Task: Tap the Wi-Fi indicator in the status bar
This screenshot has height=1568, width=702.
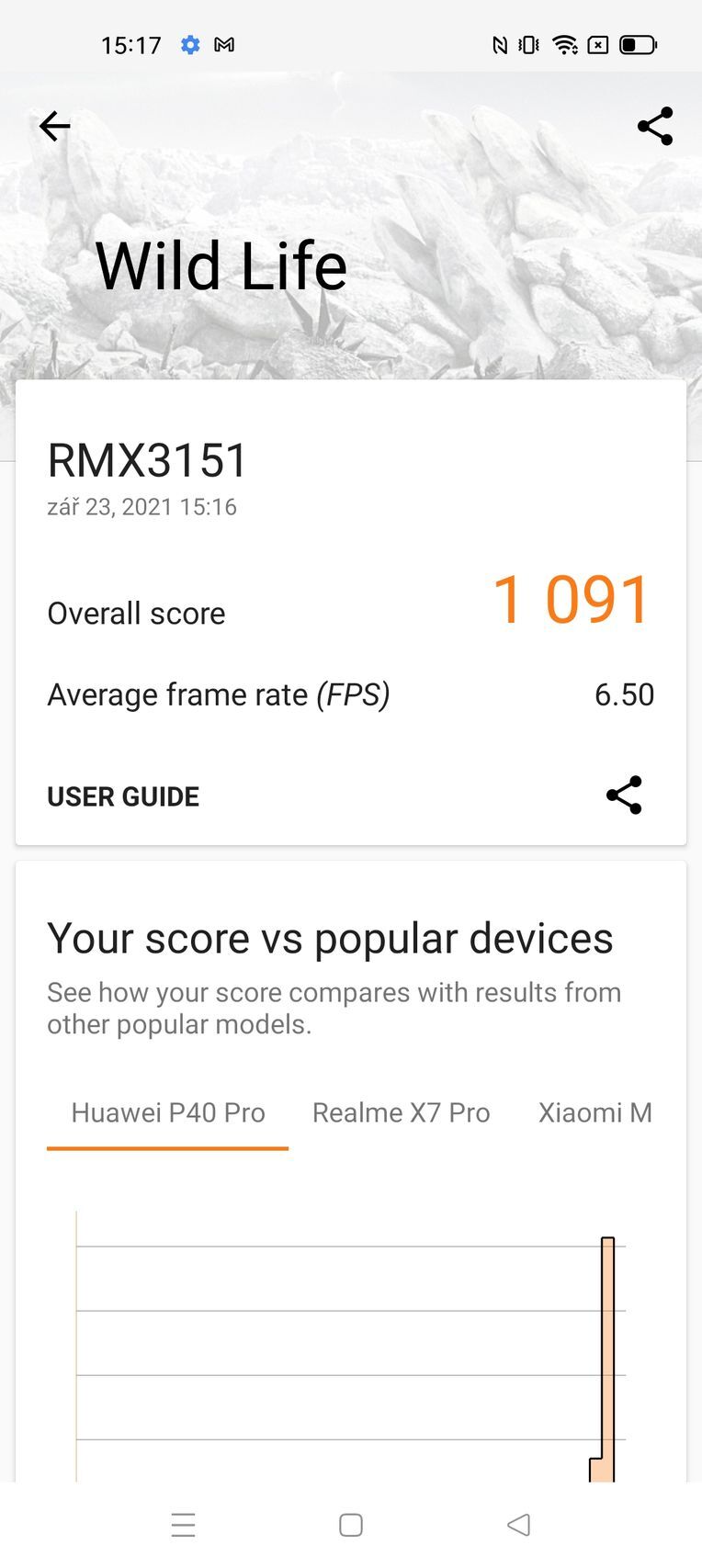Action: (x=563, y=42)
